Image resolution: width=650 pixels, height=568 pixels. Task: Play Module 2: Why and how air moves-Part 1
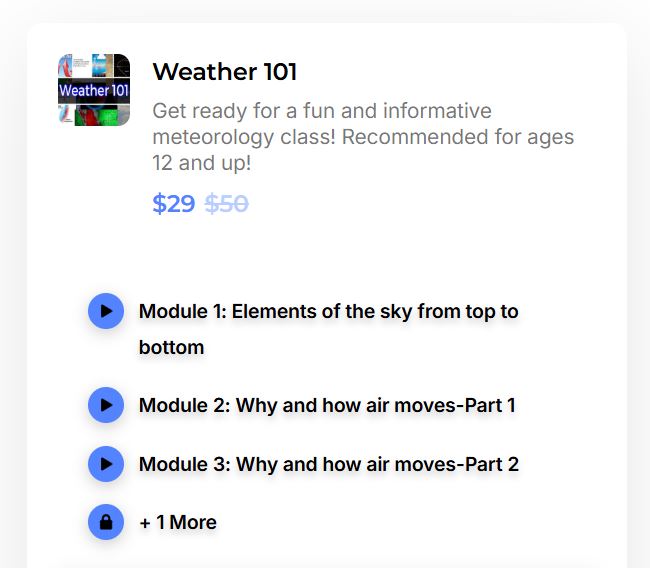106,405
